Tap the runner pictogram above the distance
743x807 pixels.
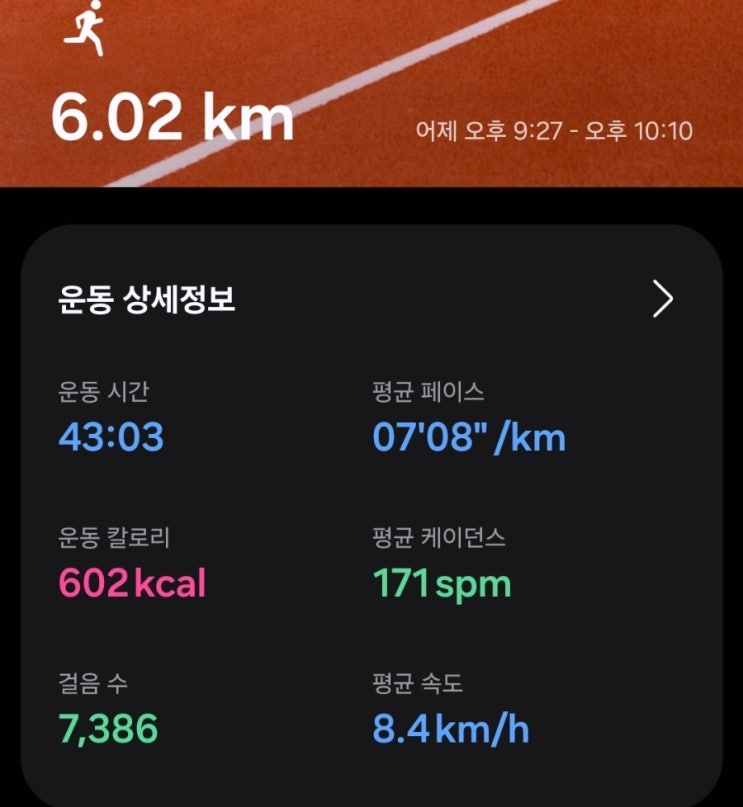[x=83, y=28]
